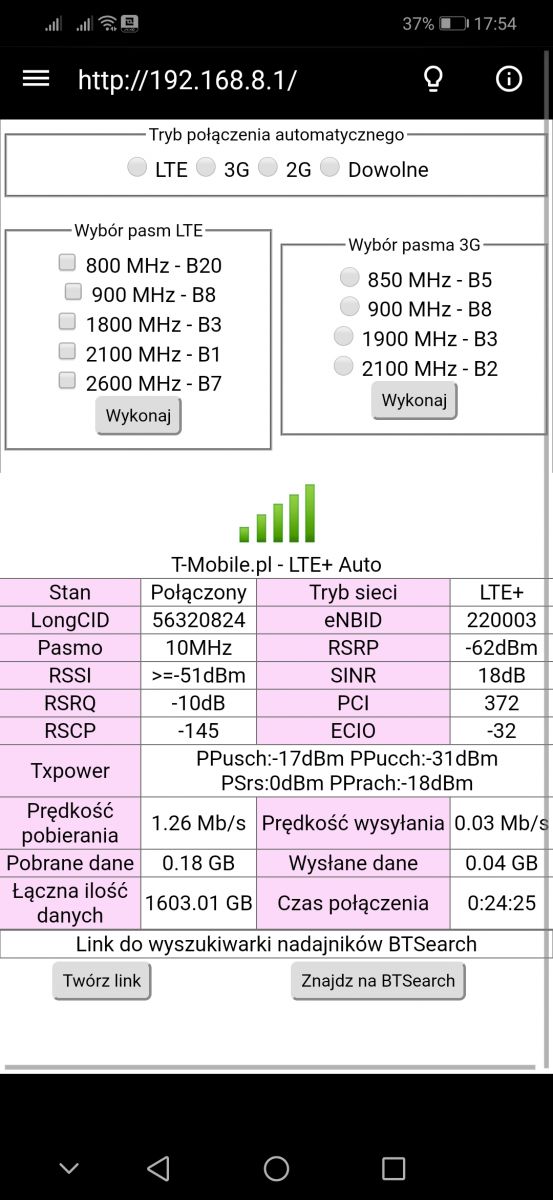The height and width of the screenshot is (1200, 553).
Task: Tap the Twórz link button
Action: (102, 980)
